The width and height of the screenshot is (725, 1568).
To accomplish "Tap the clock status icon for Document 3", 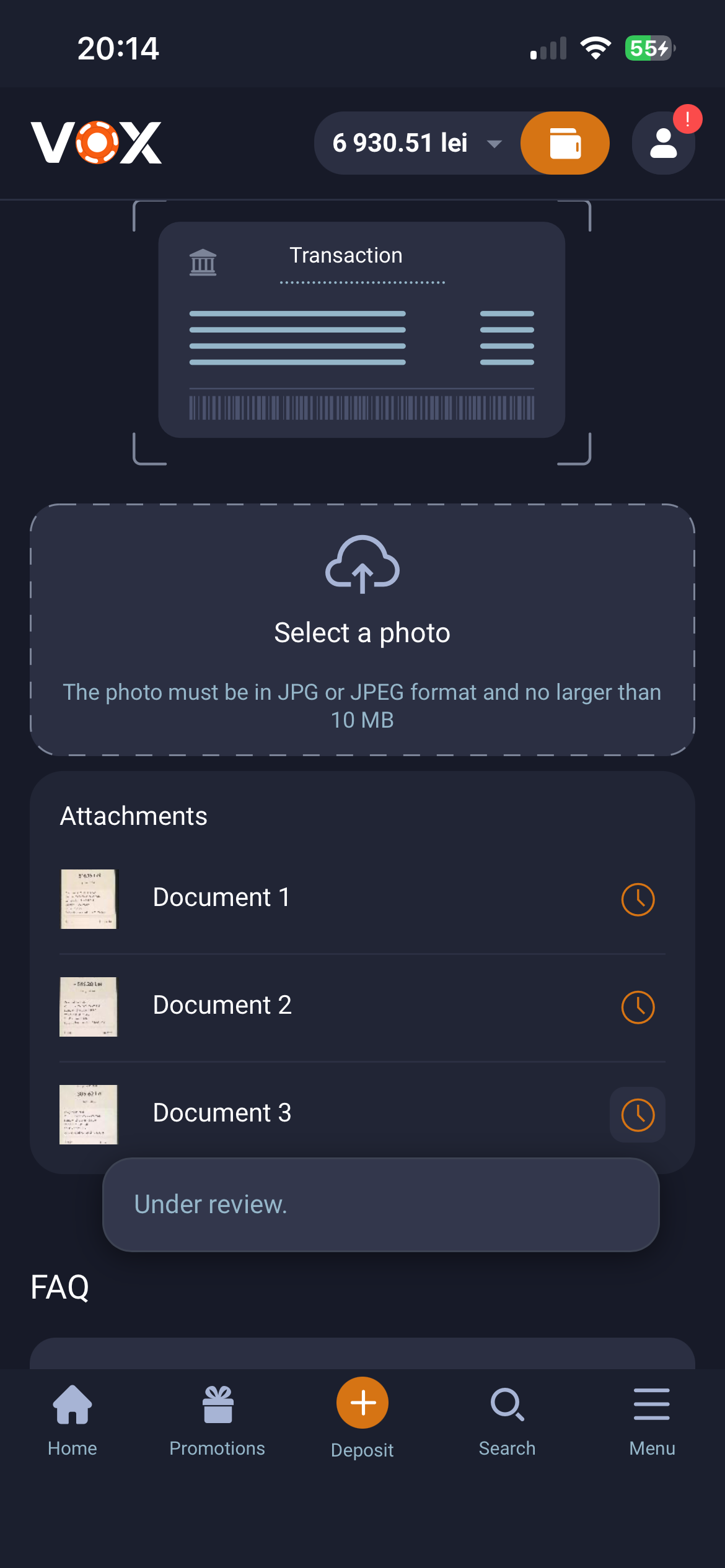I will point(638,1115).
